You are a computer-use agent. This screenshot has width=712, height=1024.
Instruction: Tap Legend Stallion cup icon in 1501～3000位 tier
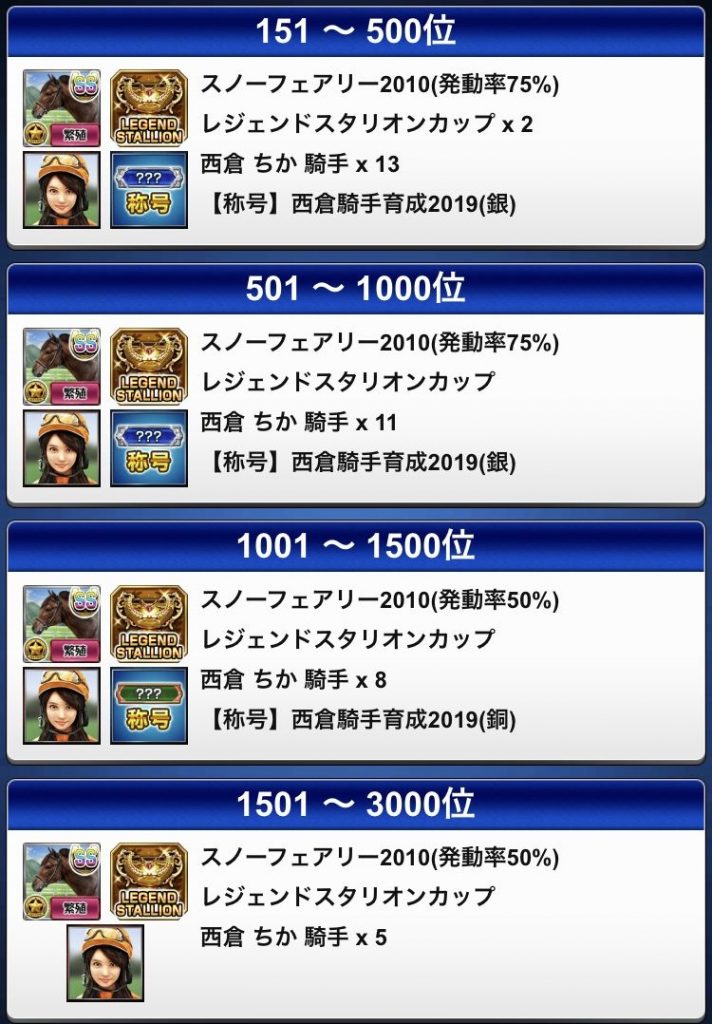(149, 881)
